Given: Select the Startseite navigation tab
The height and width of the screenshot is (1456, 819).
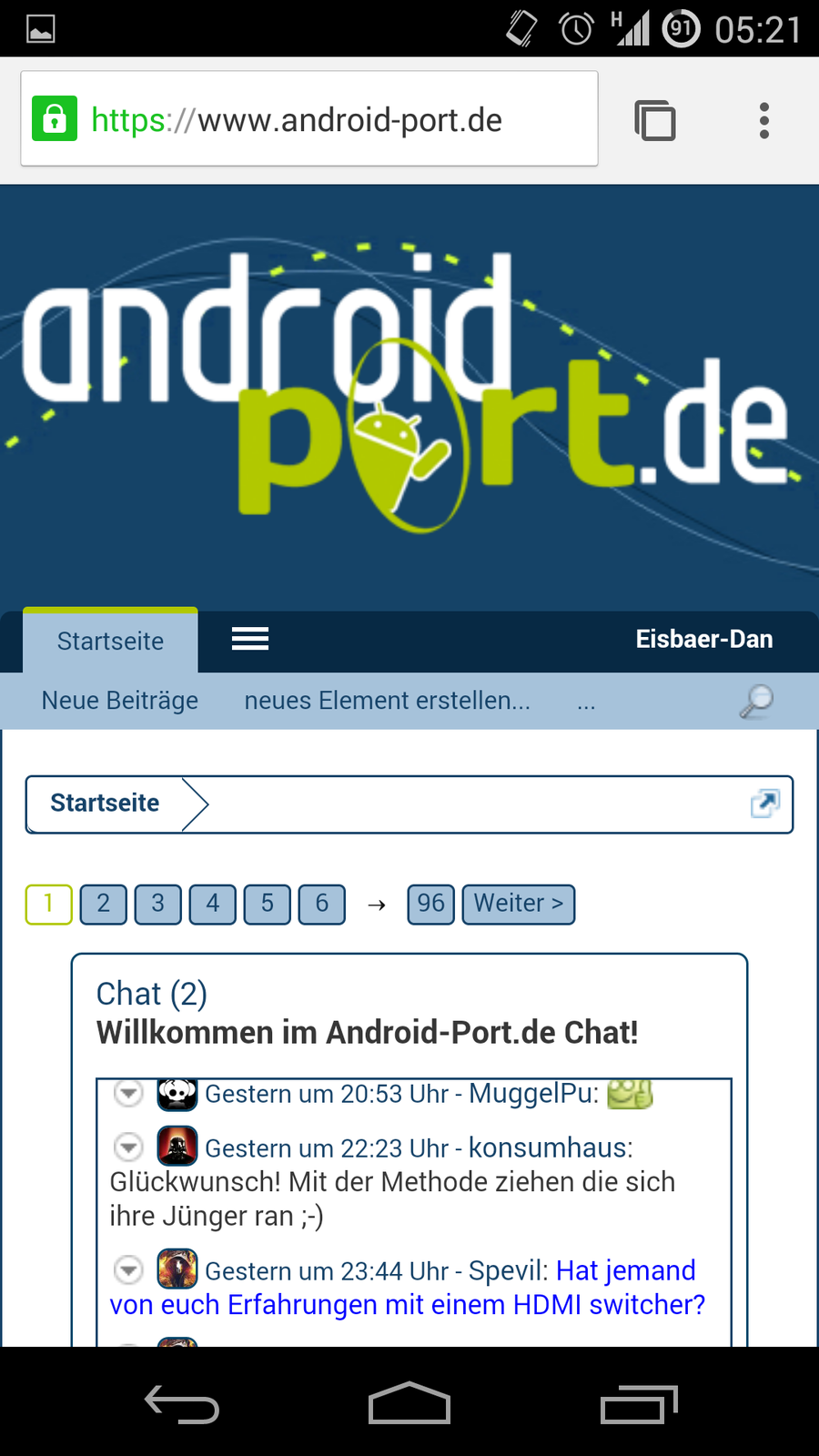Looking at the screenshot, I should pos(110,641).
